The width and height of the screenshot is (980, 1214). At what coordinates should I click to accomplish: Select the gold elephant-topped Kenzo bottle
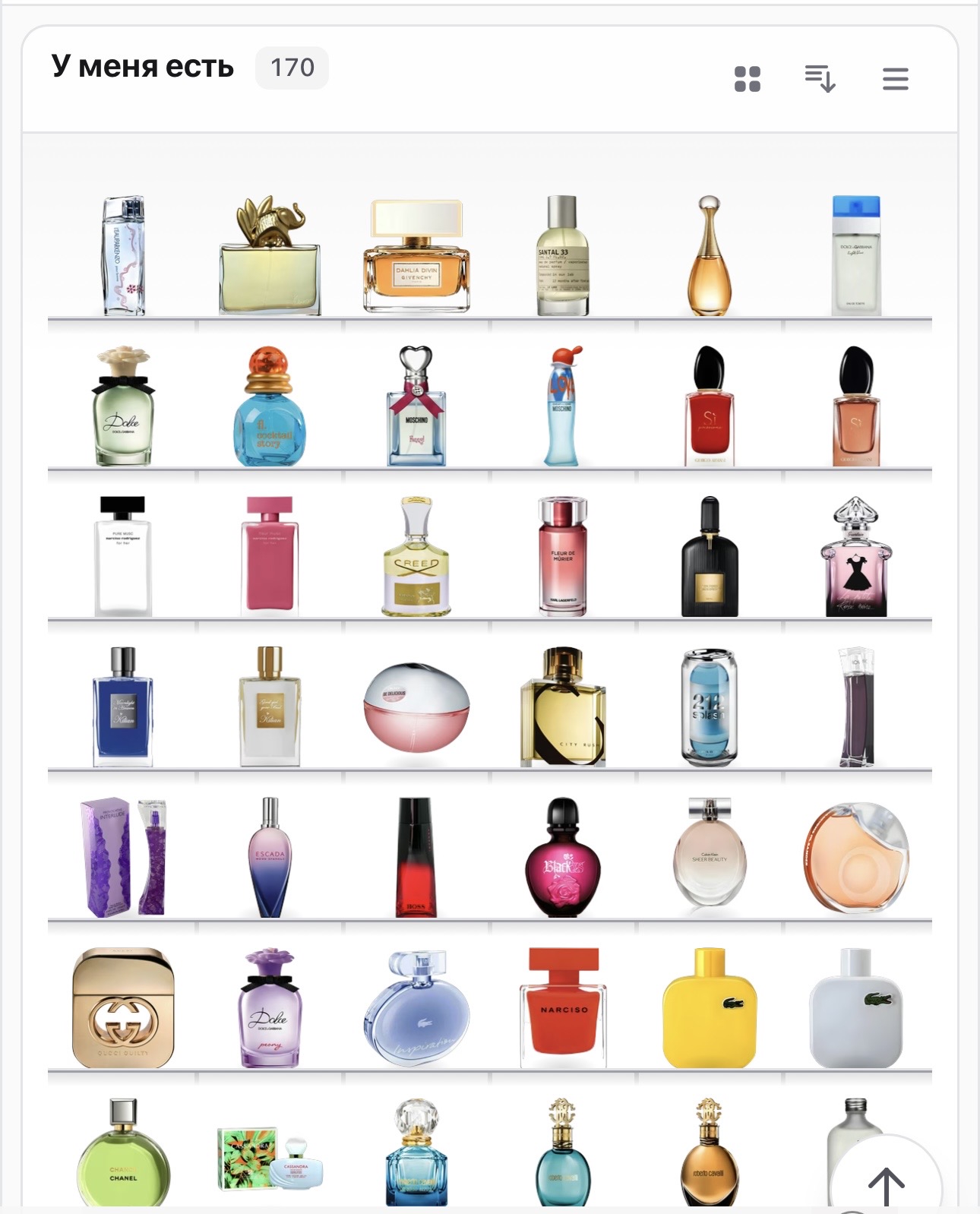point(270,255)
